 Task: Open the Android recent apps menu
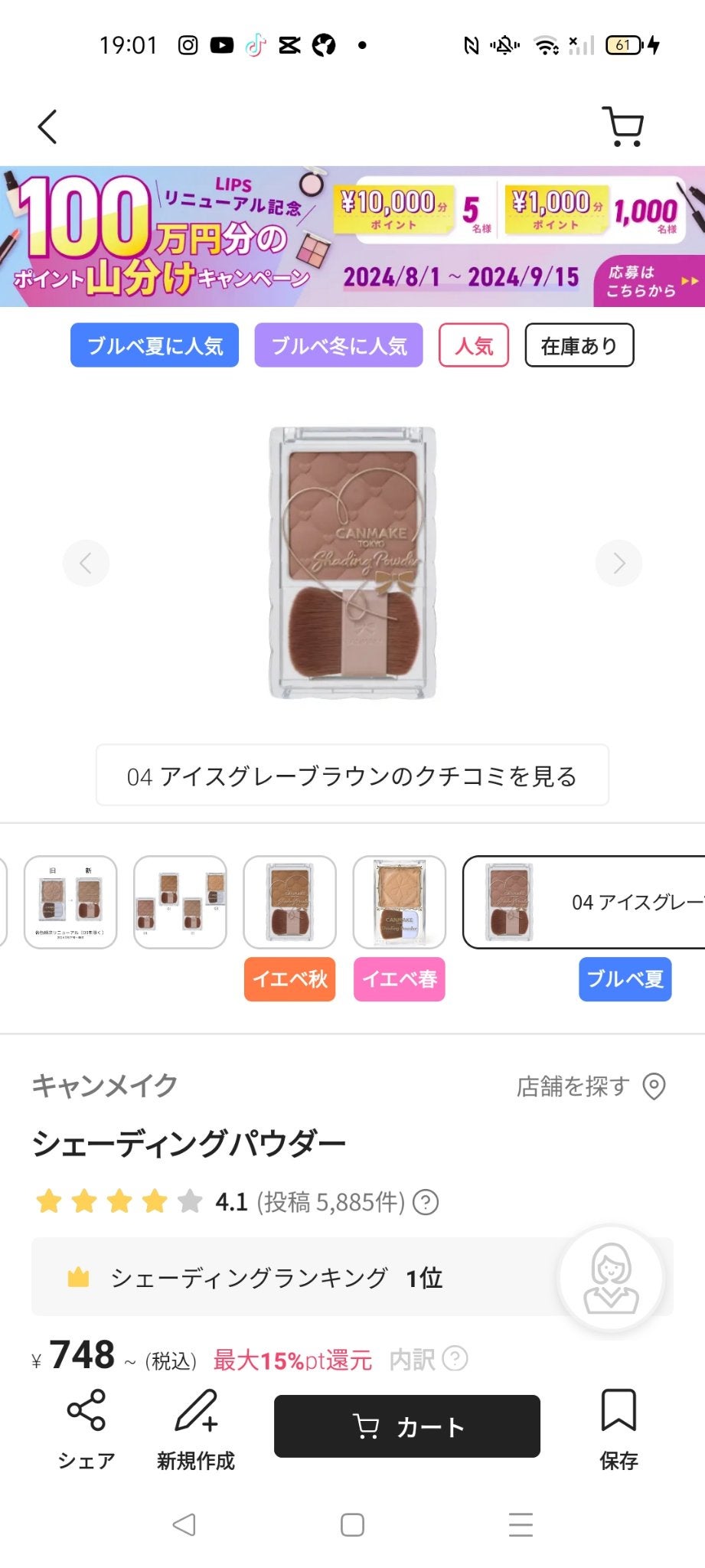tap(520, 1524)
